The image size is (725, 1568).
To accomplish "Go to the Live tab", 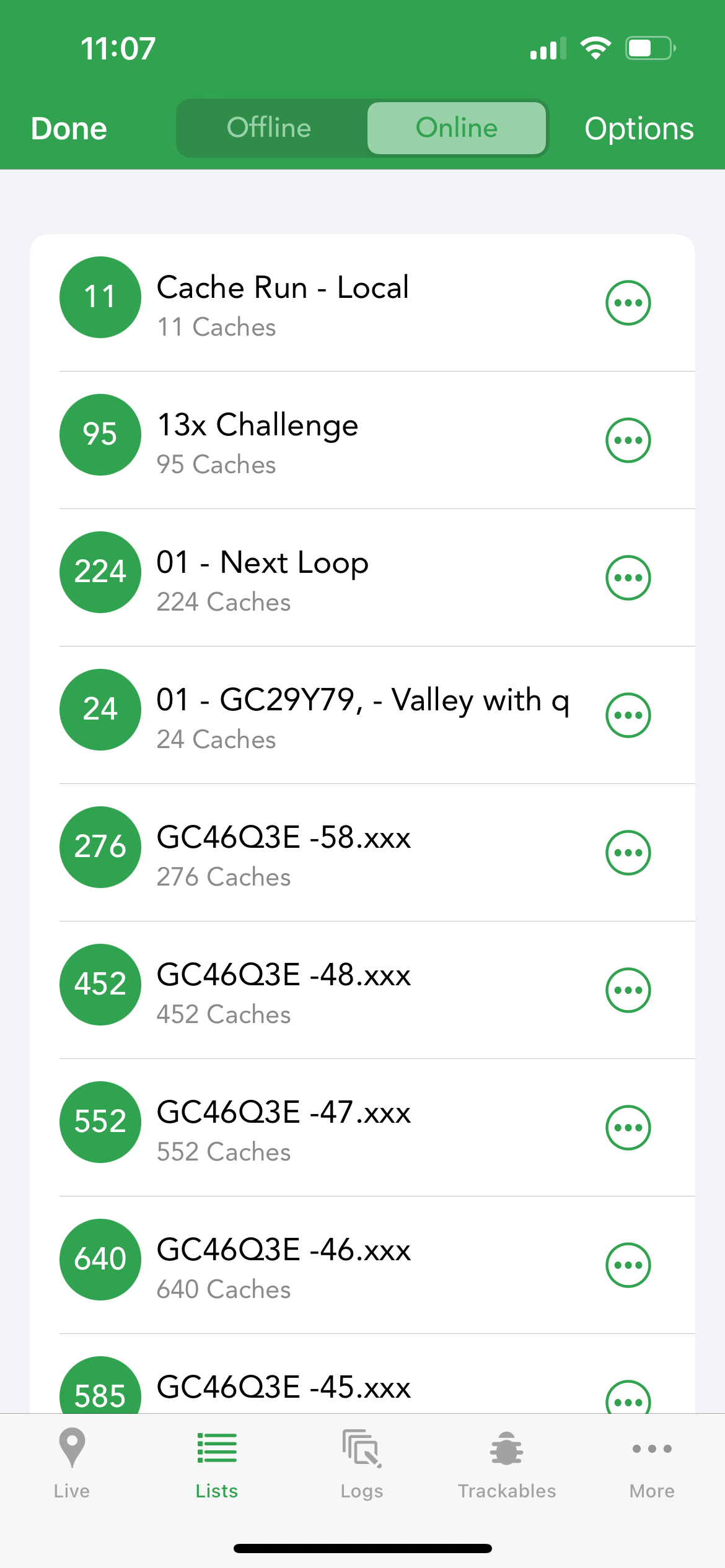I will [x=72, y=1464].
